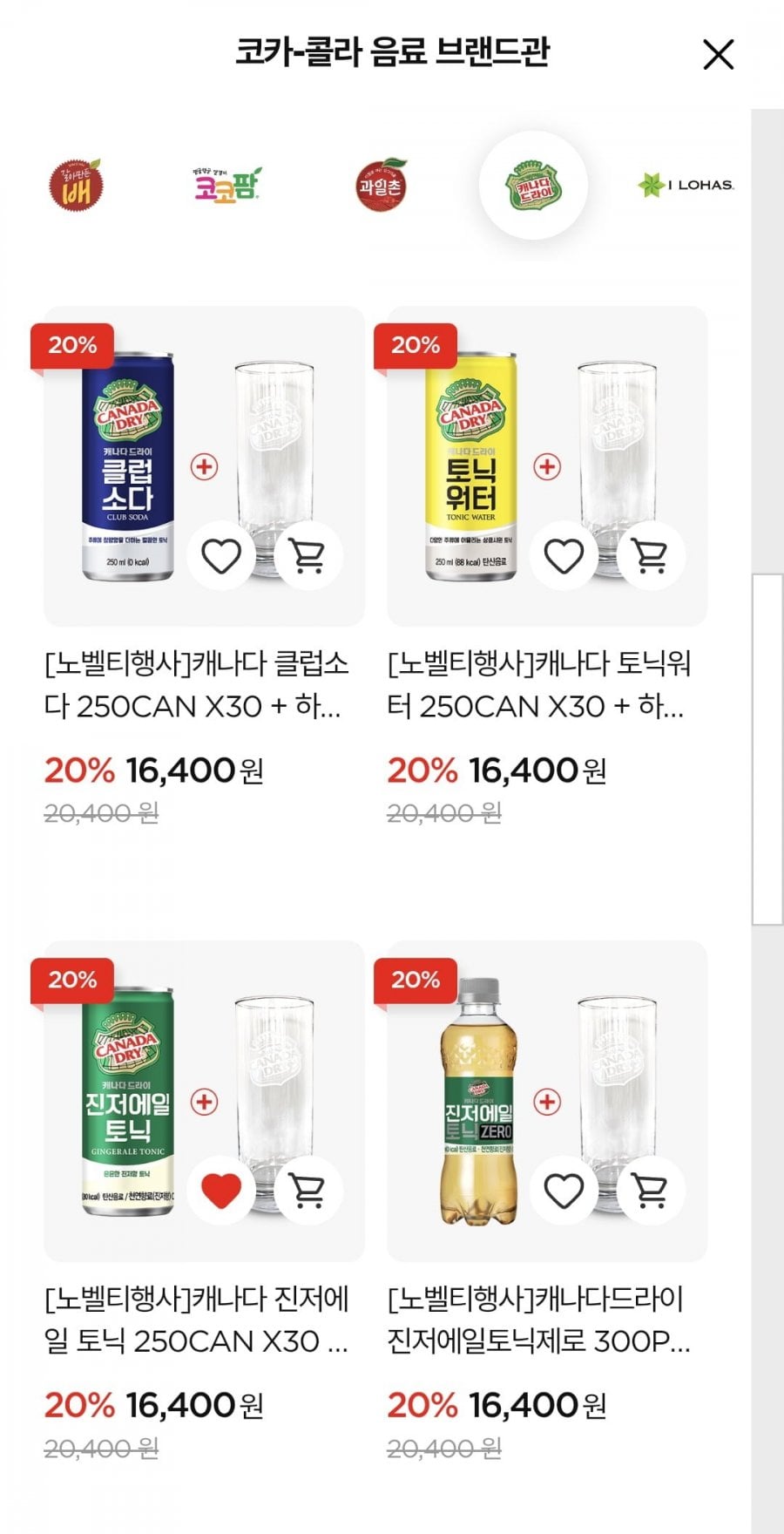The height and width of the screenshot is (1534, 784).
Task: Open the 캐나다 진저에일 토닉 250CAN product
Action: point(196,1319)
